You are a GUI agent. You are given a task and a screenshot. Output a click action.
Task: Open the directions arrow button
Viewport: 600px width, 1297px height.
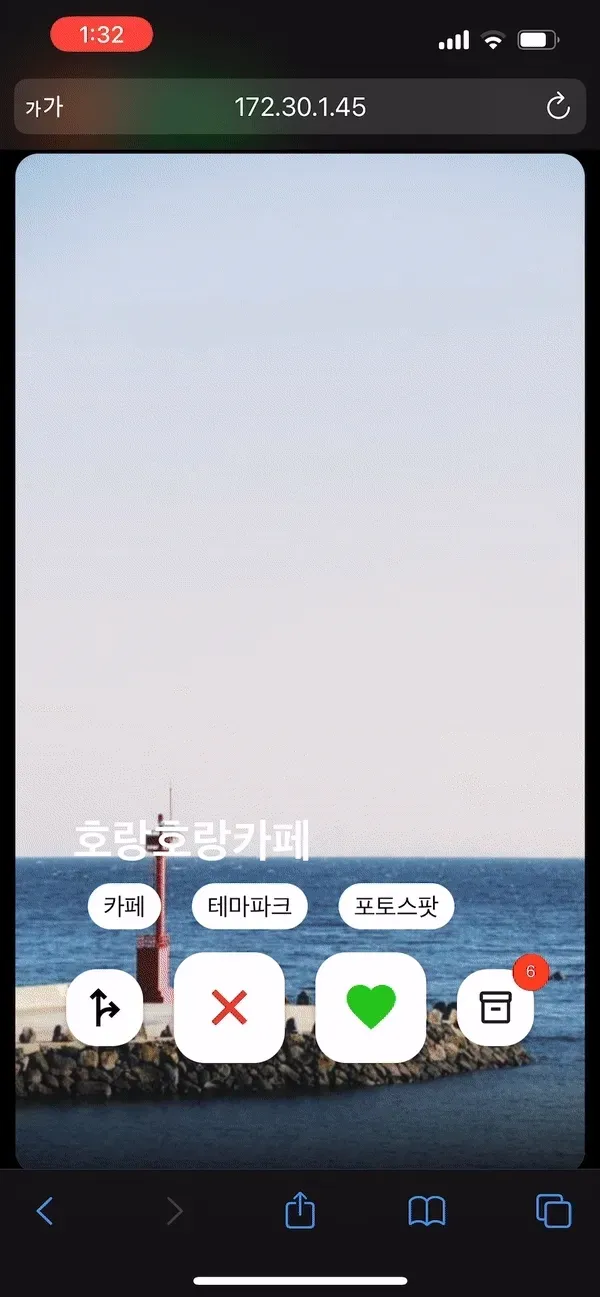pyautogui.click(x=104, y=1007)
